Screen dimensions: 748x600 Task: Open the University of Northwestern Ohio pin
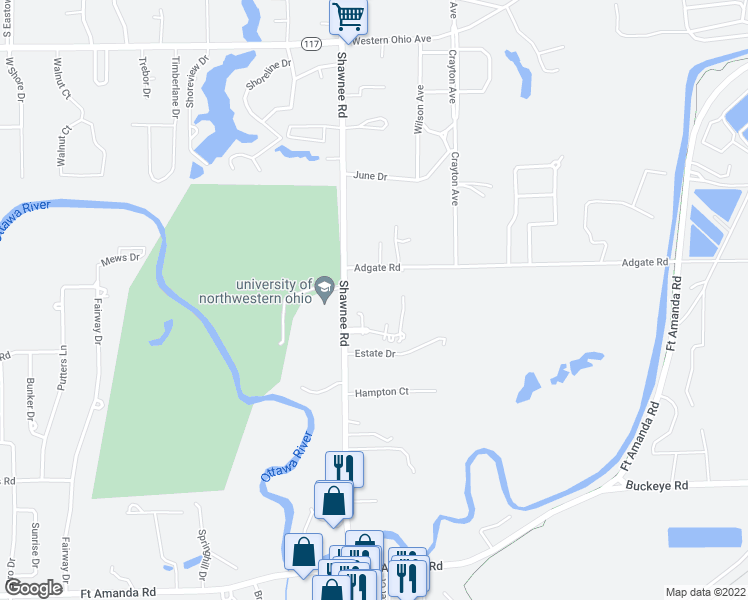click(325, 290)
